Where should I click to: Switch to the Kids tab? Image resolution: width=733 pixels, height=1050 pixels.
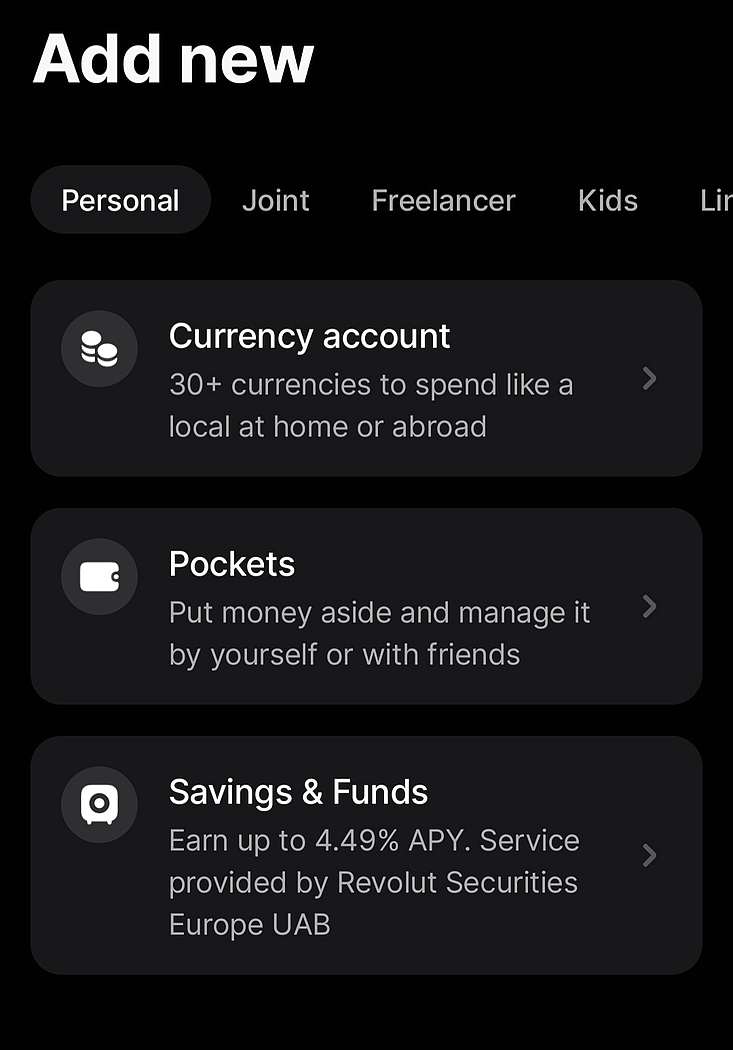(607, 200)
